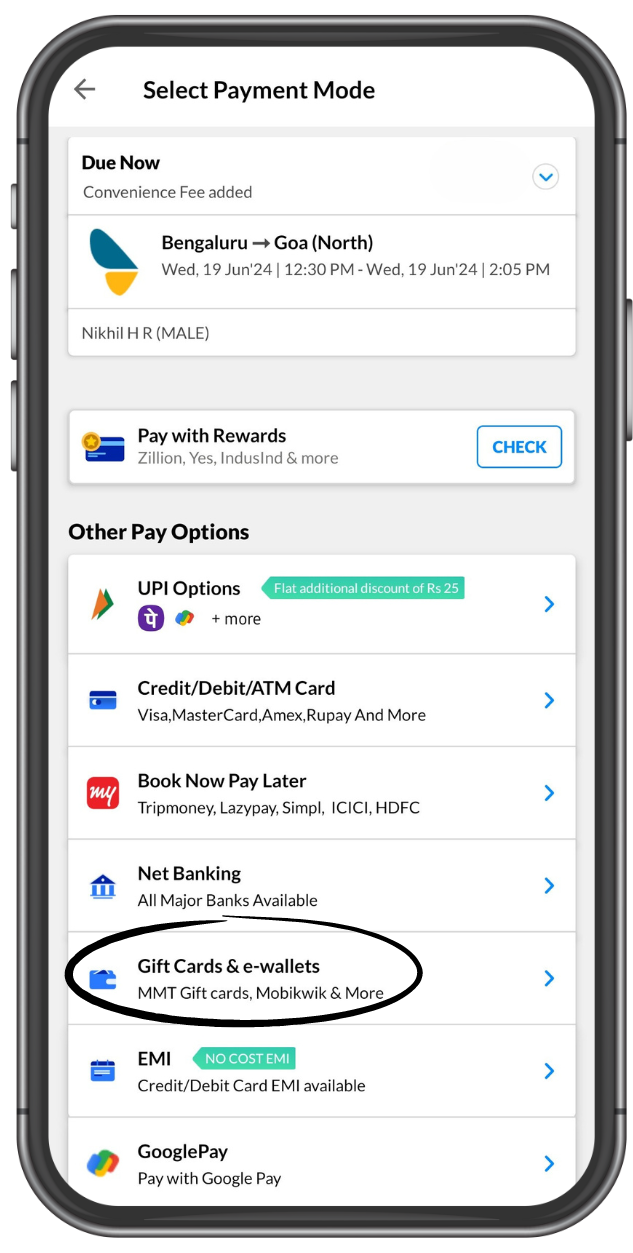633x1253 pixels.
Task: Check rewards in Pay with Rewards
Action: click(x=519, y=447)
